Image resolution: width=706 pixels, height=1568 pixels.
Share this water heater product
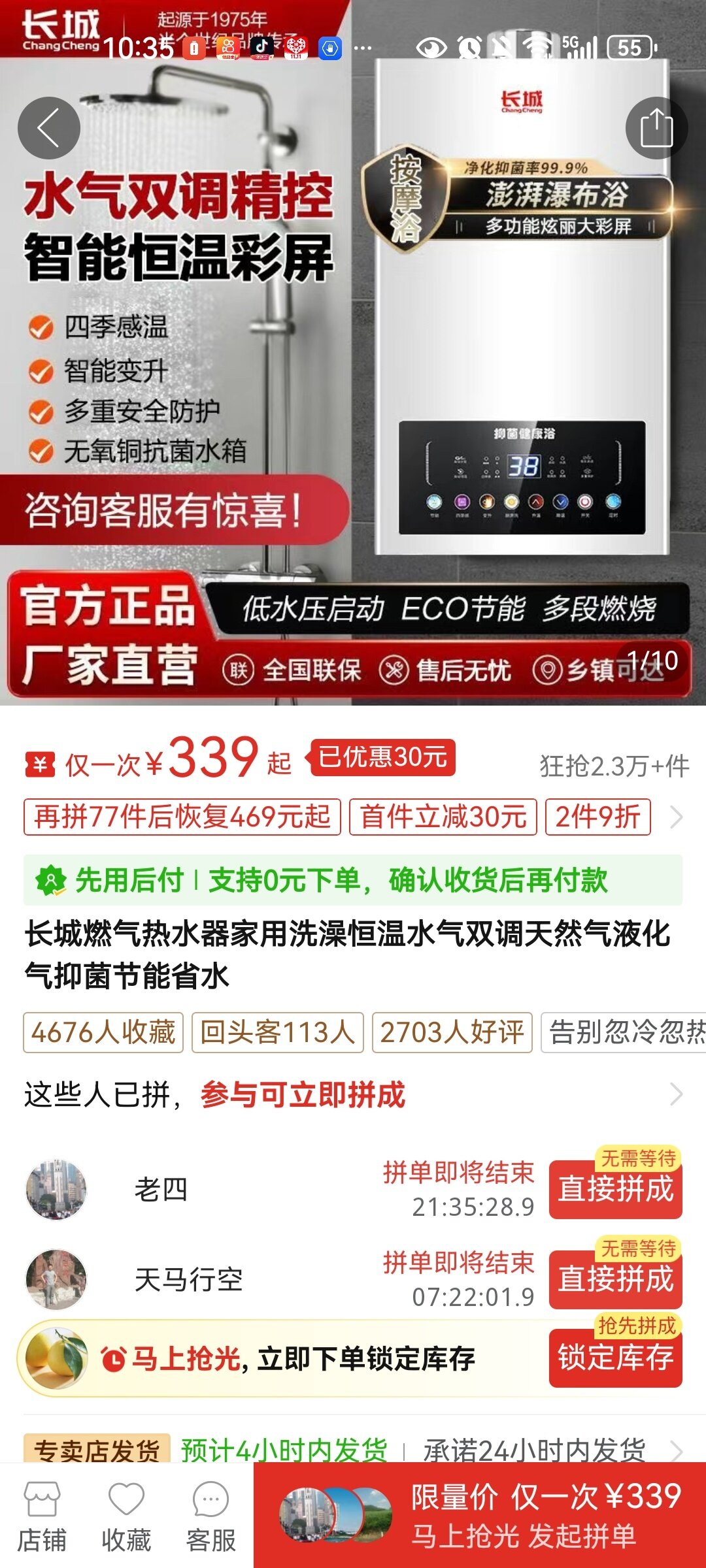coord(656,128)
